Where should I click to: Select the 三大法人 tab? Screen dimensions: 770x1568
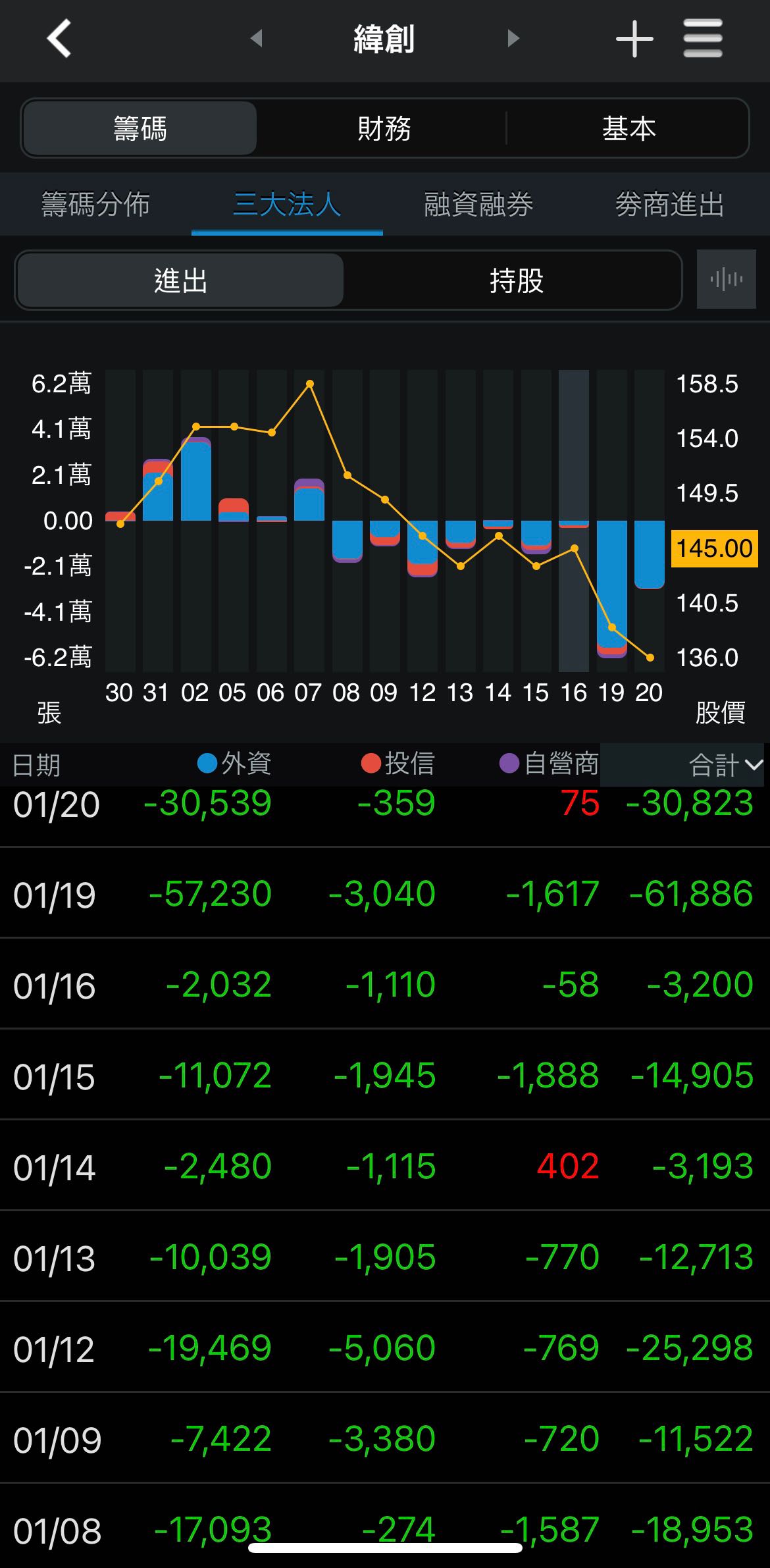pos(287,205)
